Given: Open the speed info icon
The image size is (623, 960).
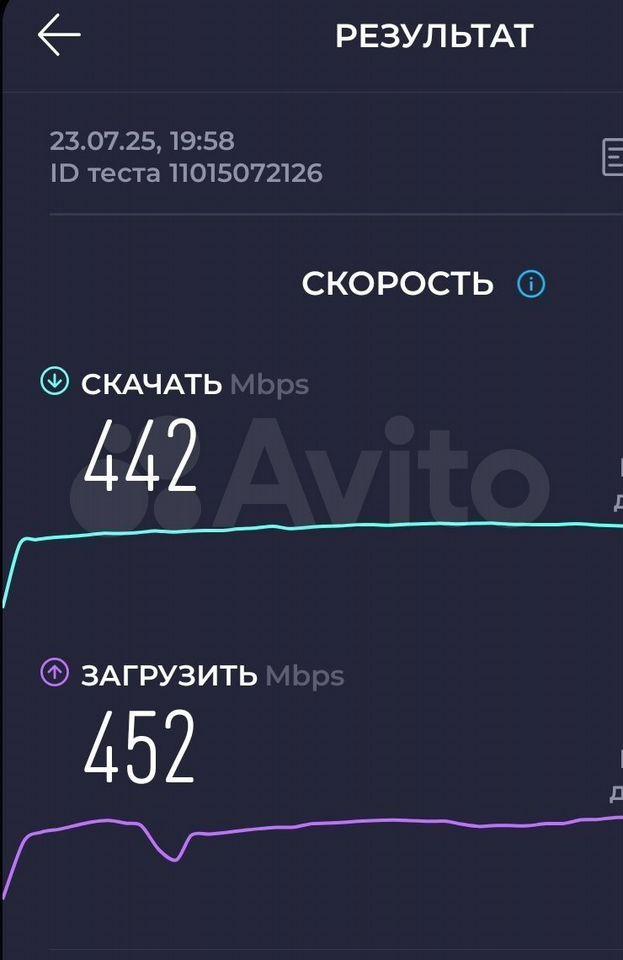Looking at the screenshot, I should click(x=531, y=284).
